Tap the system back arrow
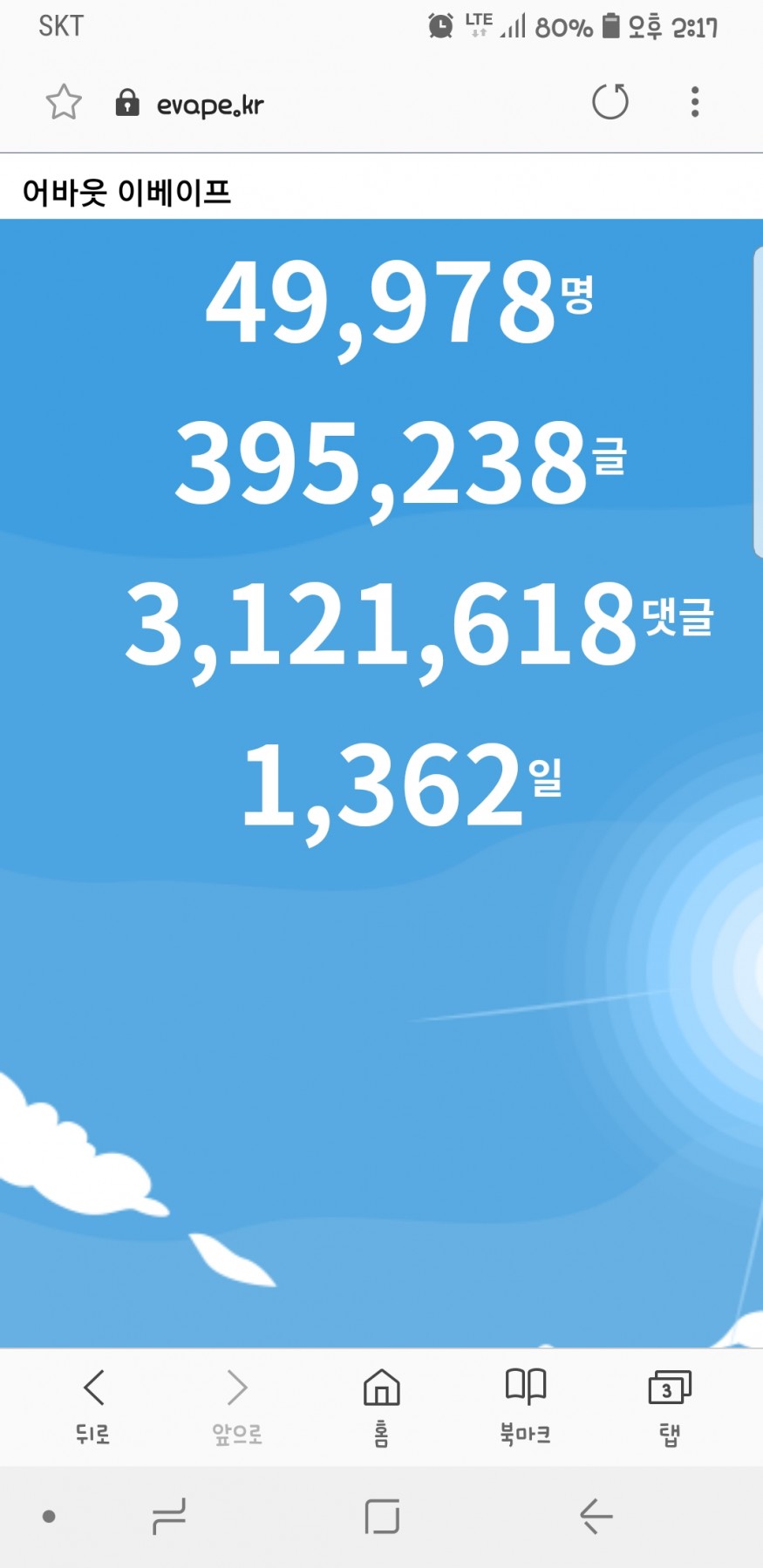The image size is (763, 1568). tap(596, 1517)
